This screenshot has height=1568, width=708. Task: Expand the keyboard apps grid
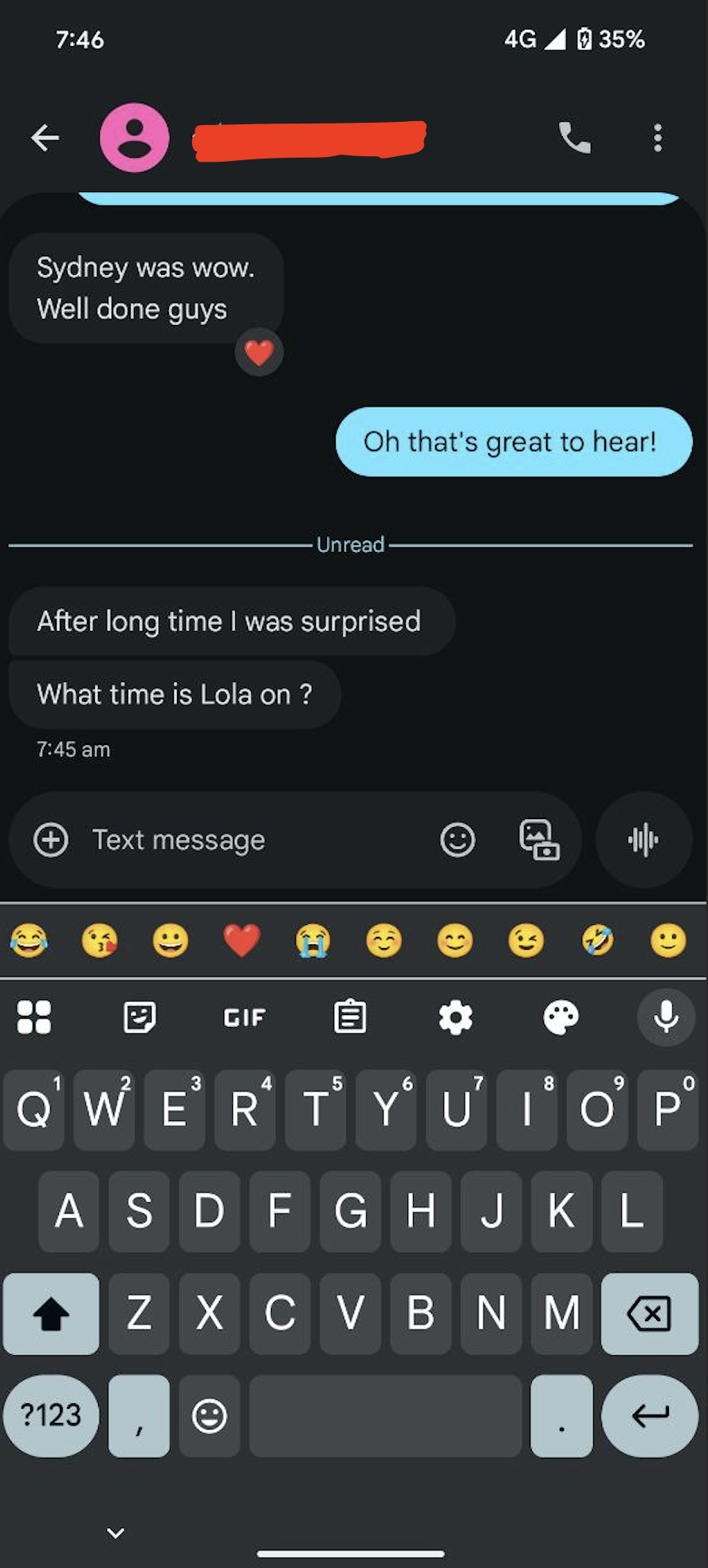coord(33,1017)
